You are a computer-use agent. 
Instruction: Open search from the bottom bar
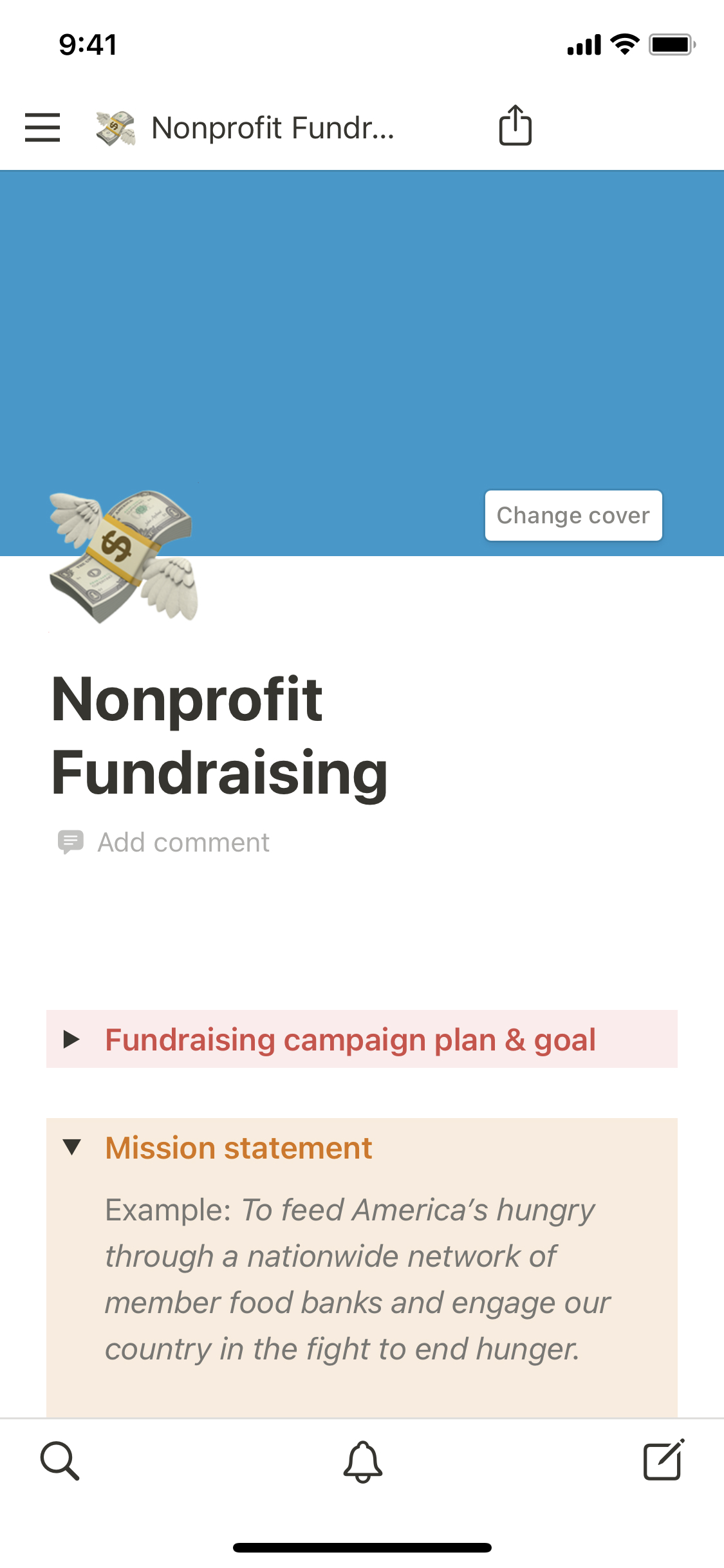(x=60, y=1461)
